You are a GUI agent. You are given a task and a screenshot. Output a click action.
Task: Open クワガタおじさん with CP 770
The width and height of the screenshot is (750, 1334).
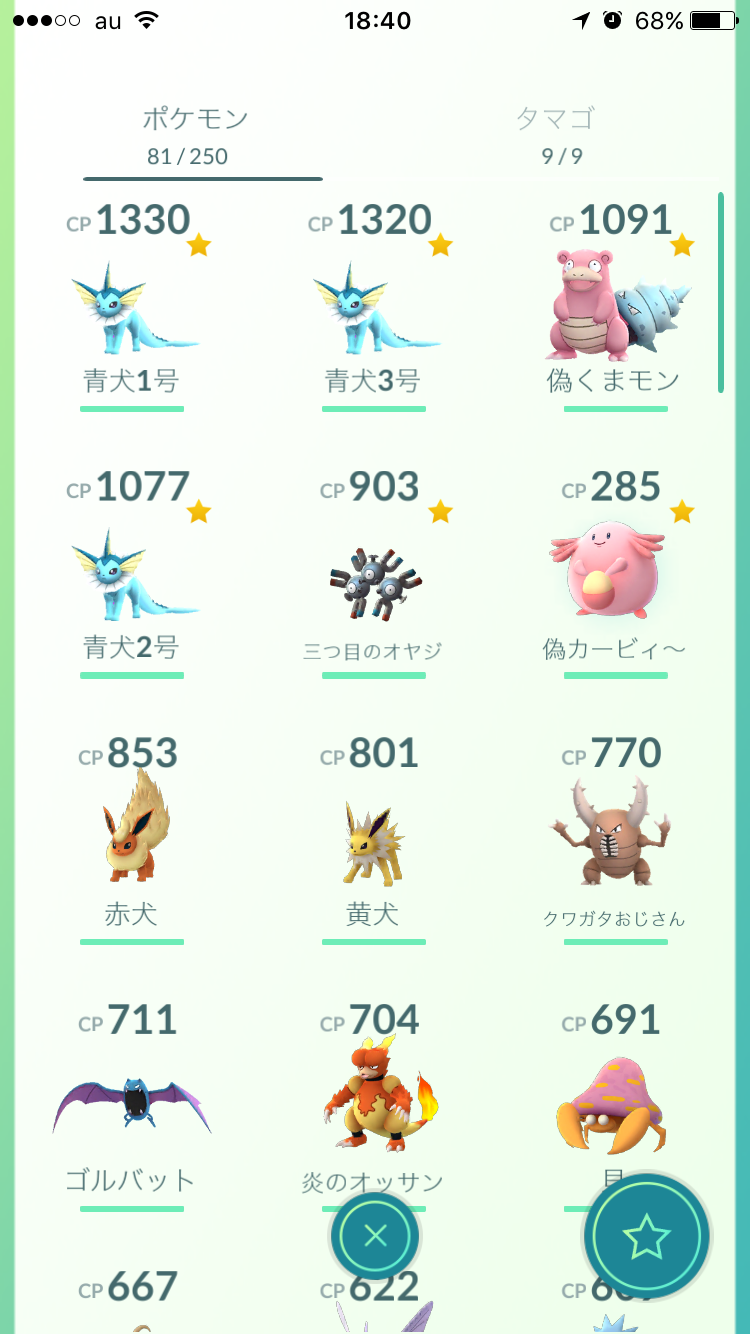614,843
